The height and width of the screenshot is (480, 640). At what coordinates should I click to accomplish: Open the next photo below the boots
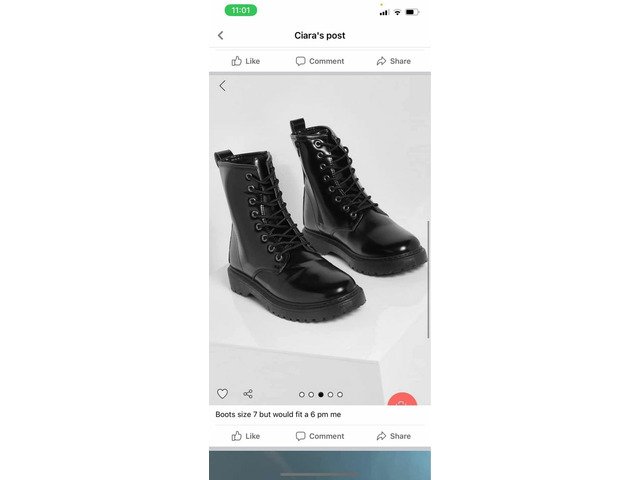click(320, 465)
